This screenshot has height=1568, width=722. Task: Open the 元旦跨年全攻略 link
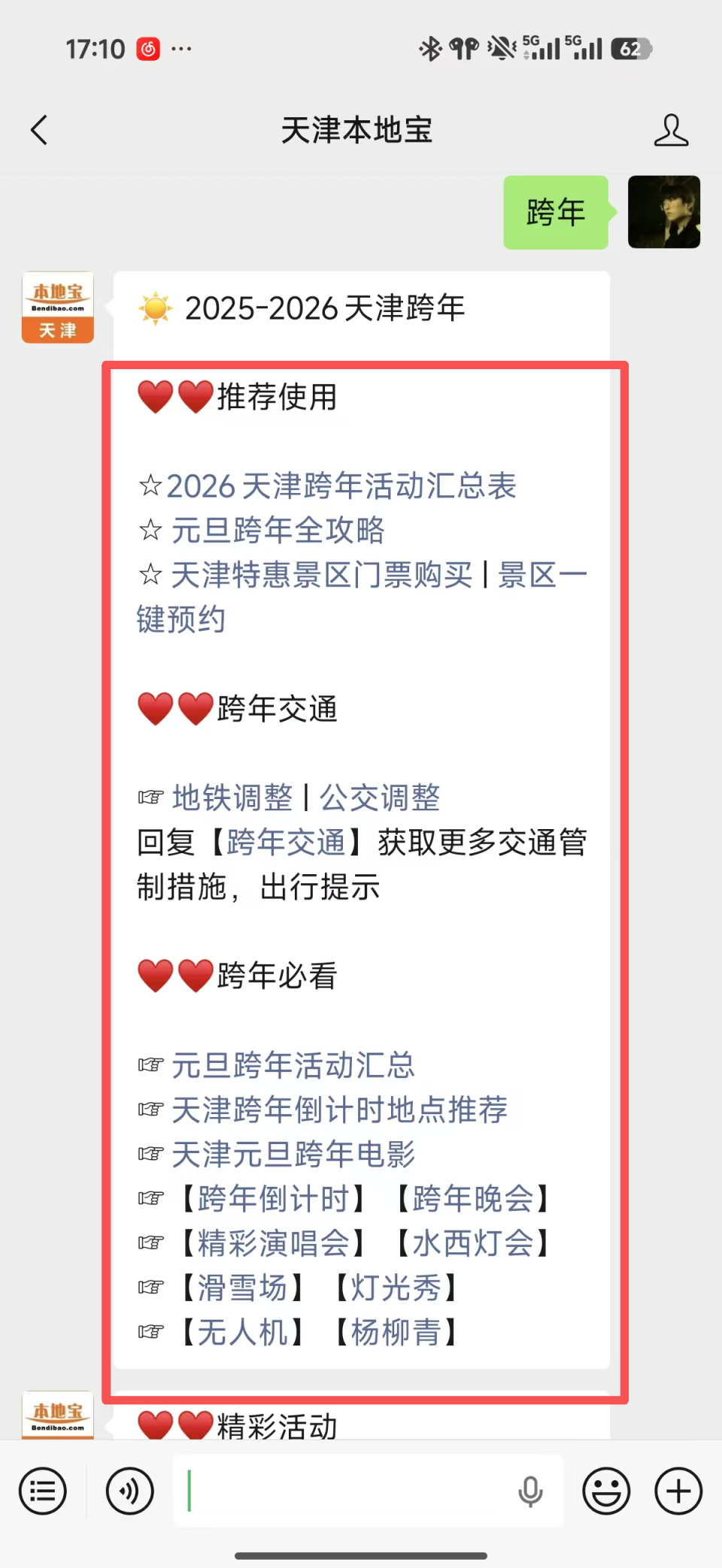coord(278,531)
